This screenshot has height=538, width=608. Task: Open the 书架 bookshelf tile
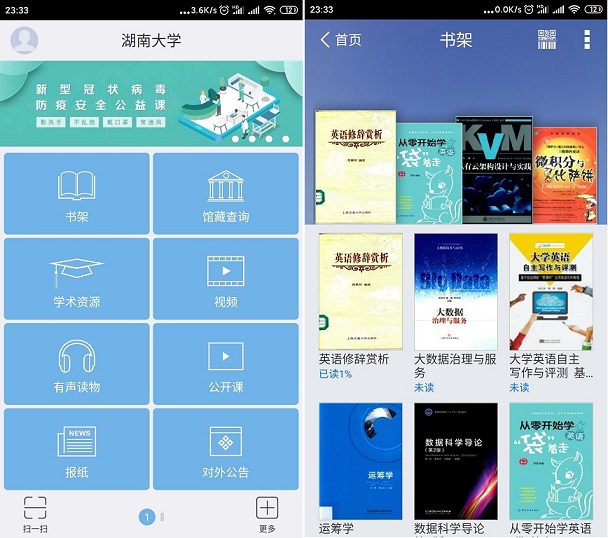point(77,193)
